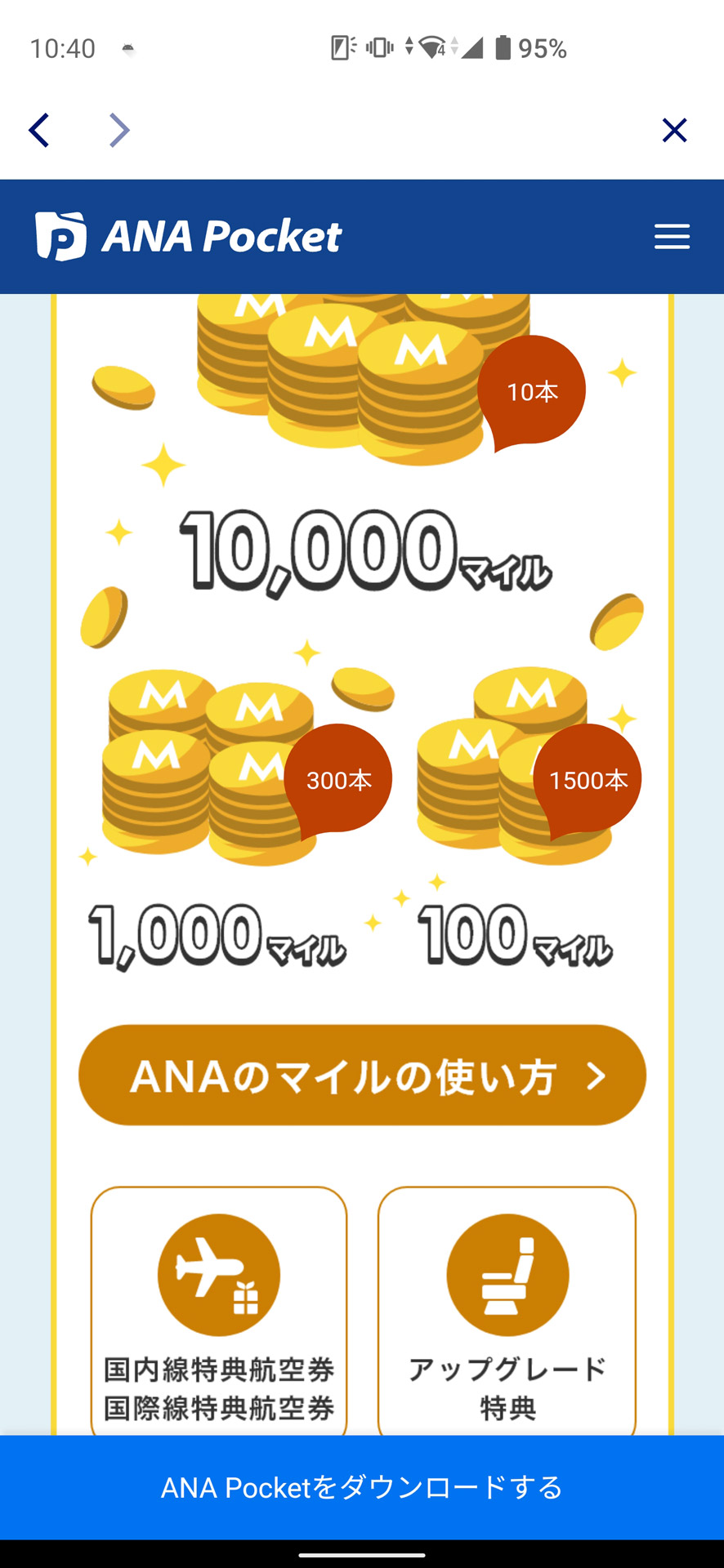Tap the vibrate mode status icon
The height and width of the screenshot is (1568, 724).
(x=378, y=47)
